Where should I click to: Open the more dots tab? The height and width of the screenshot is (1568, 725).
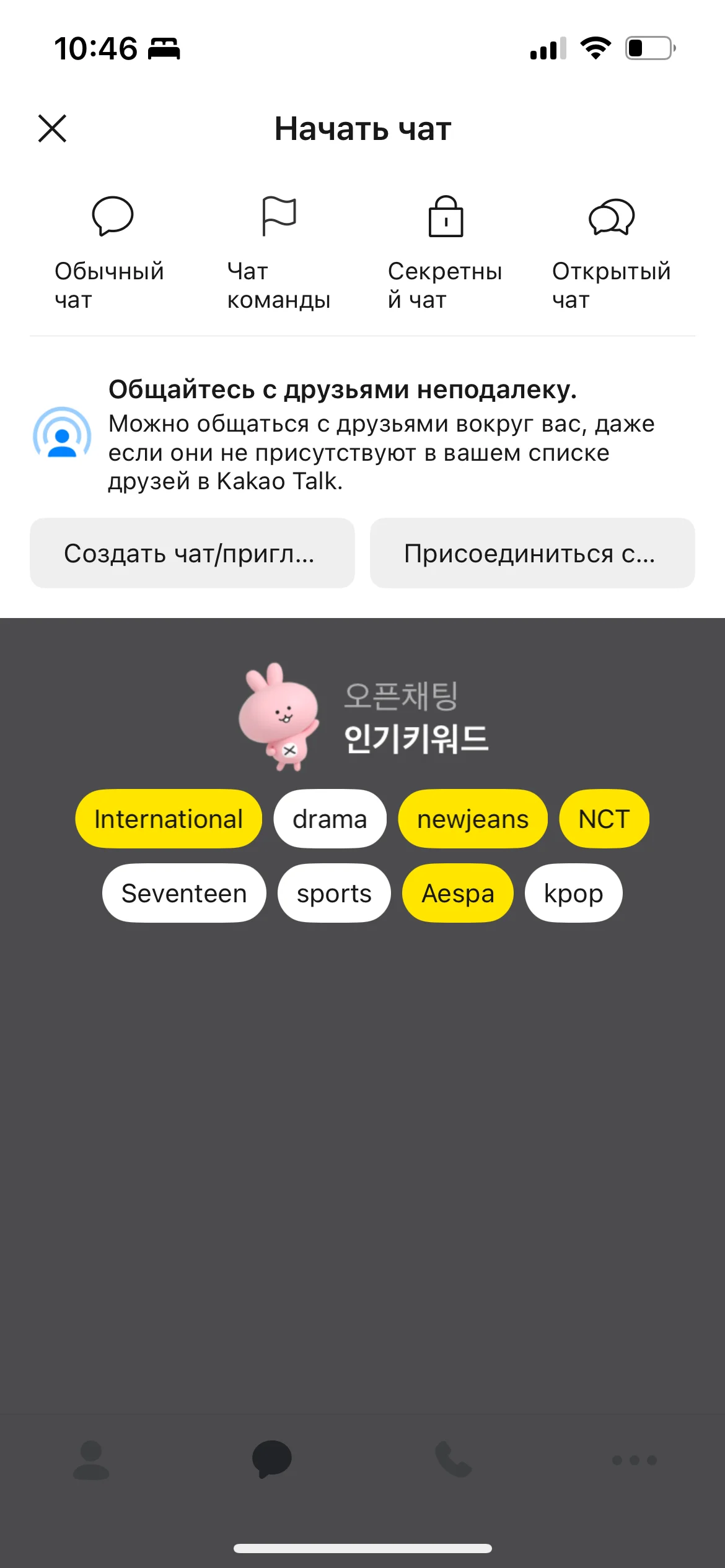(x=634, y=1460)
